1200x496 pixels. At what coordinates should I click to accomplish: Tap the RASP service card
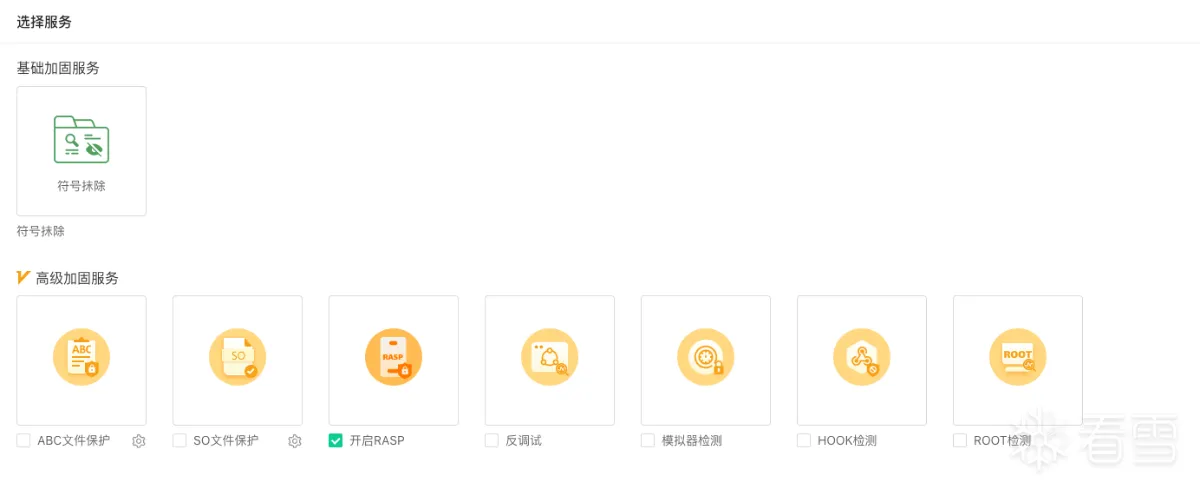(x=393, y=360)
